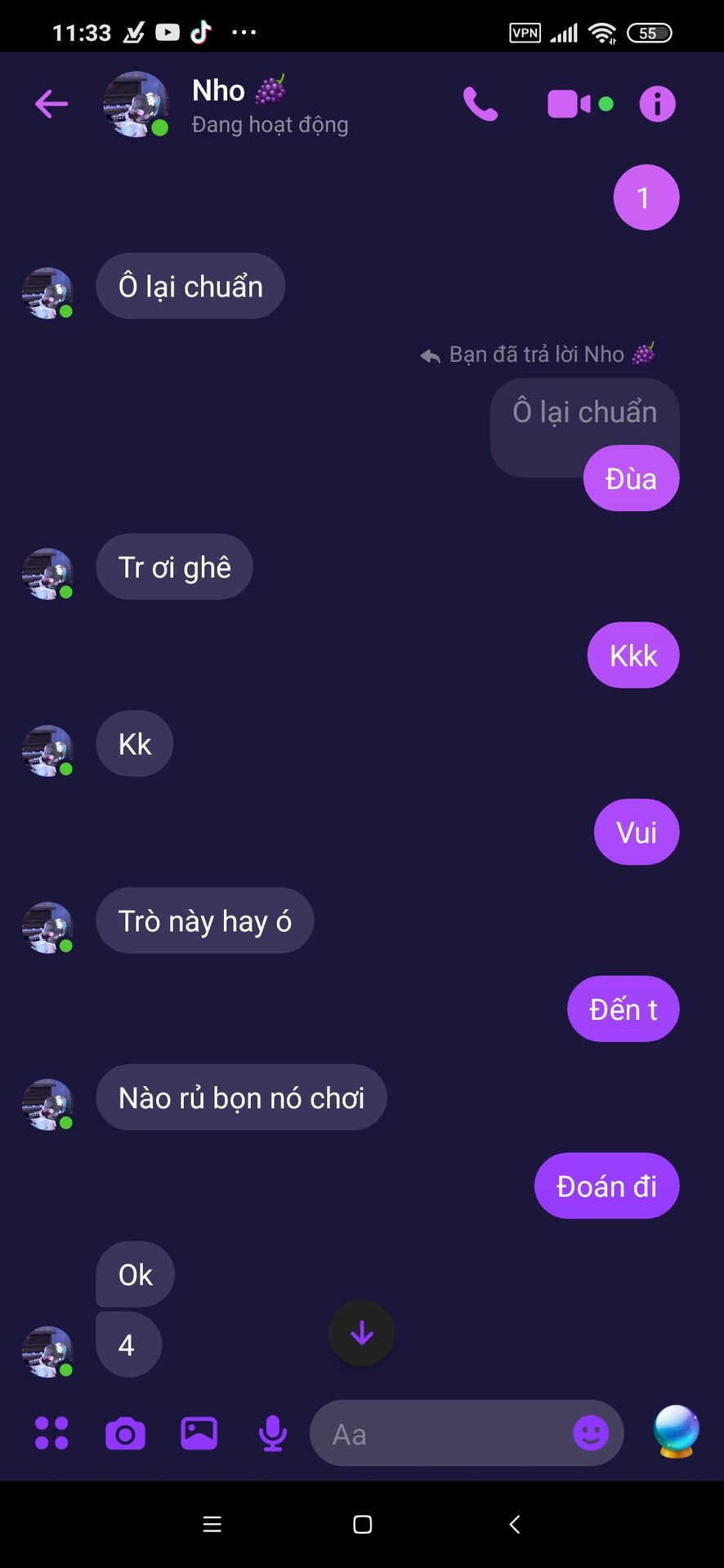The image size is (724, 1568).
Task: Start a video call with Nho
Action: pyautogui.click(x=570, y=104)
